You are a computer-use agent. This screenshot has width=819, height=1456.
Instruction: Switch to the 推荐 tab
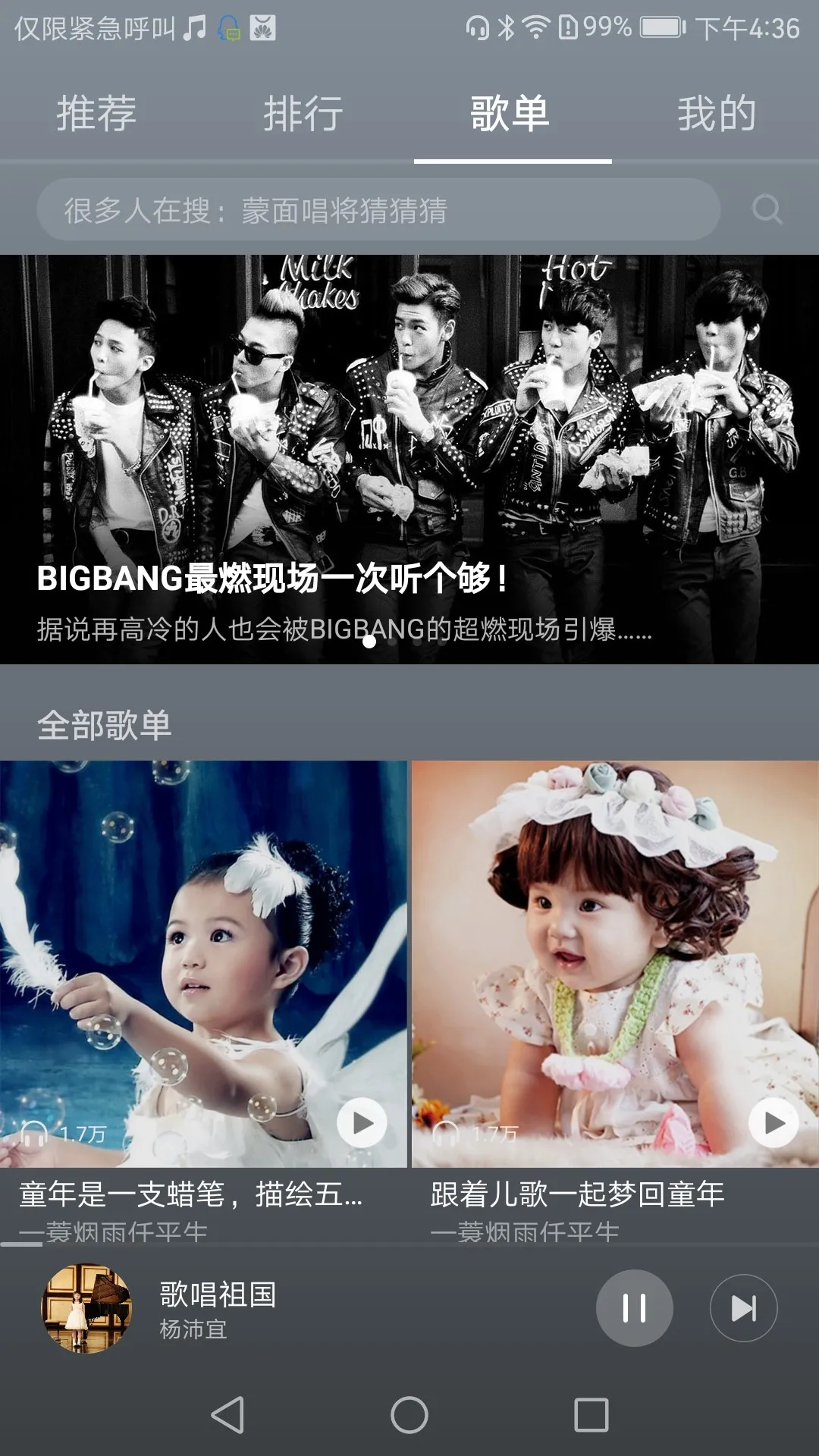tap(96, 114)
